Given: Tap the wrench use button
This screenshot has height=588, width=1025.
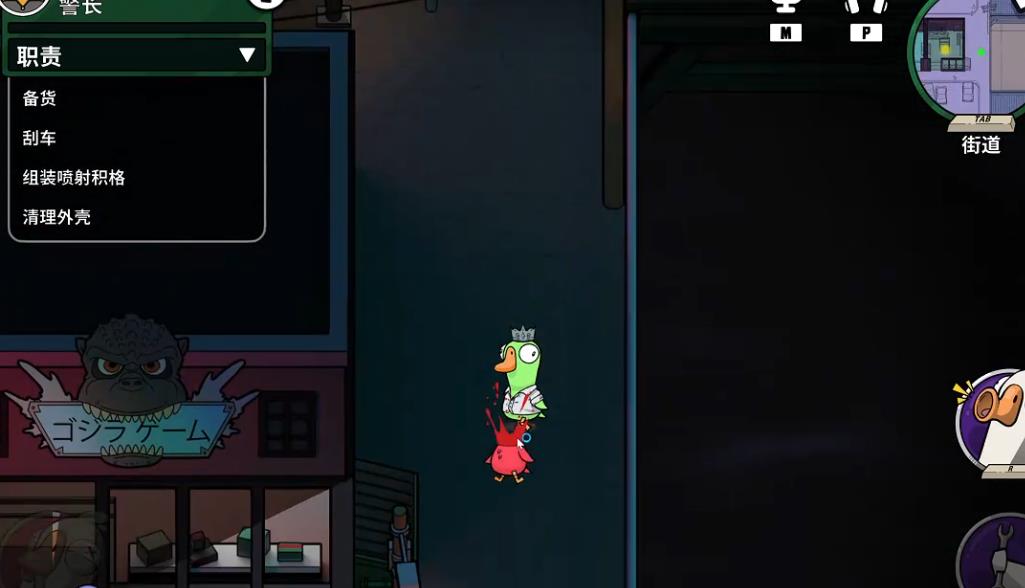Looking at the screenshot, I should point(995,554).
